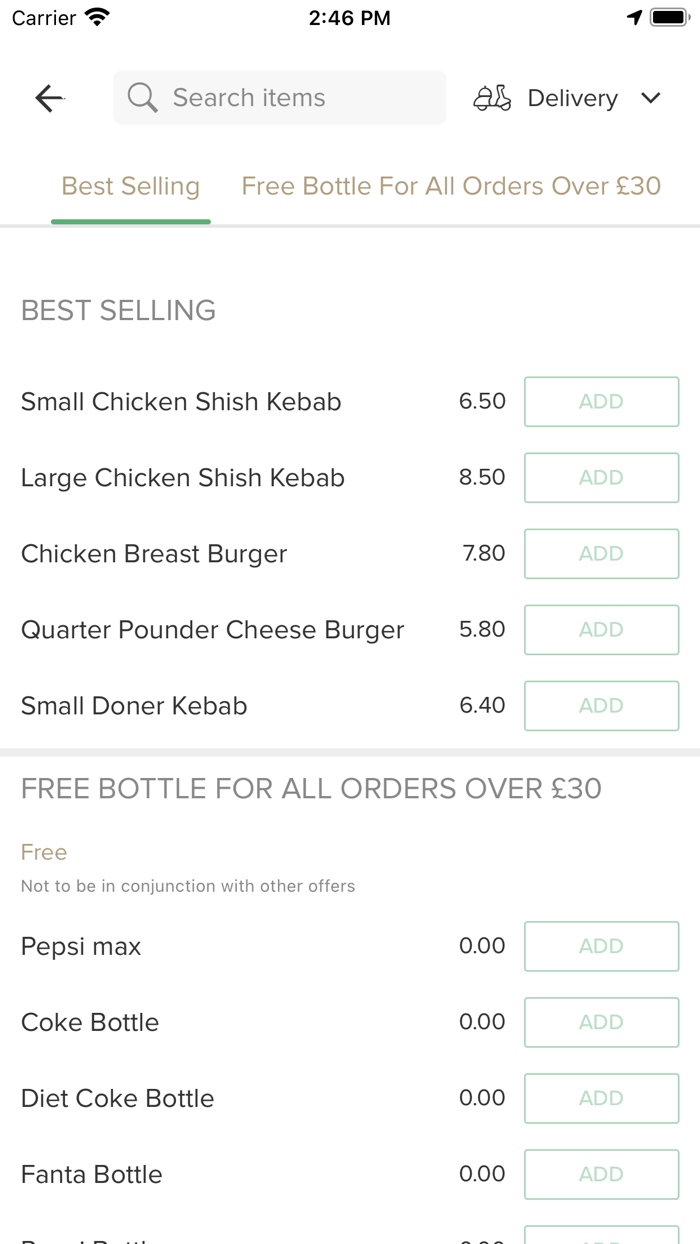Tap the Search items field

coord(280,98)
